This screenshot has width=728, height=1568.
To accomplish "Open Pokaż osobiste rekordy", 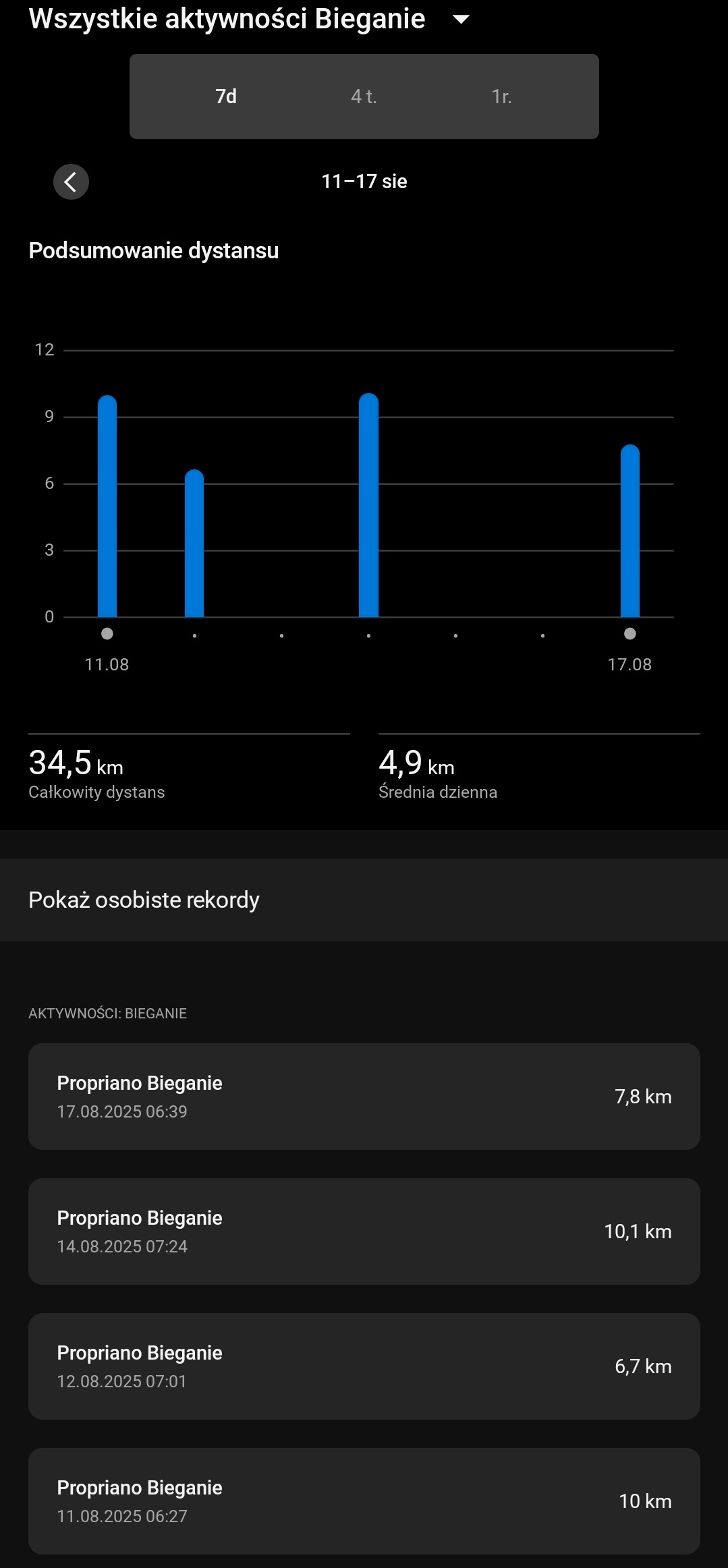I will tap(364, 900).
